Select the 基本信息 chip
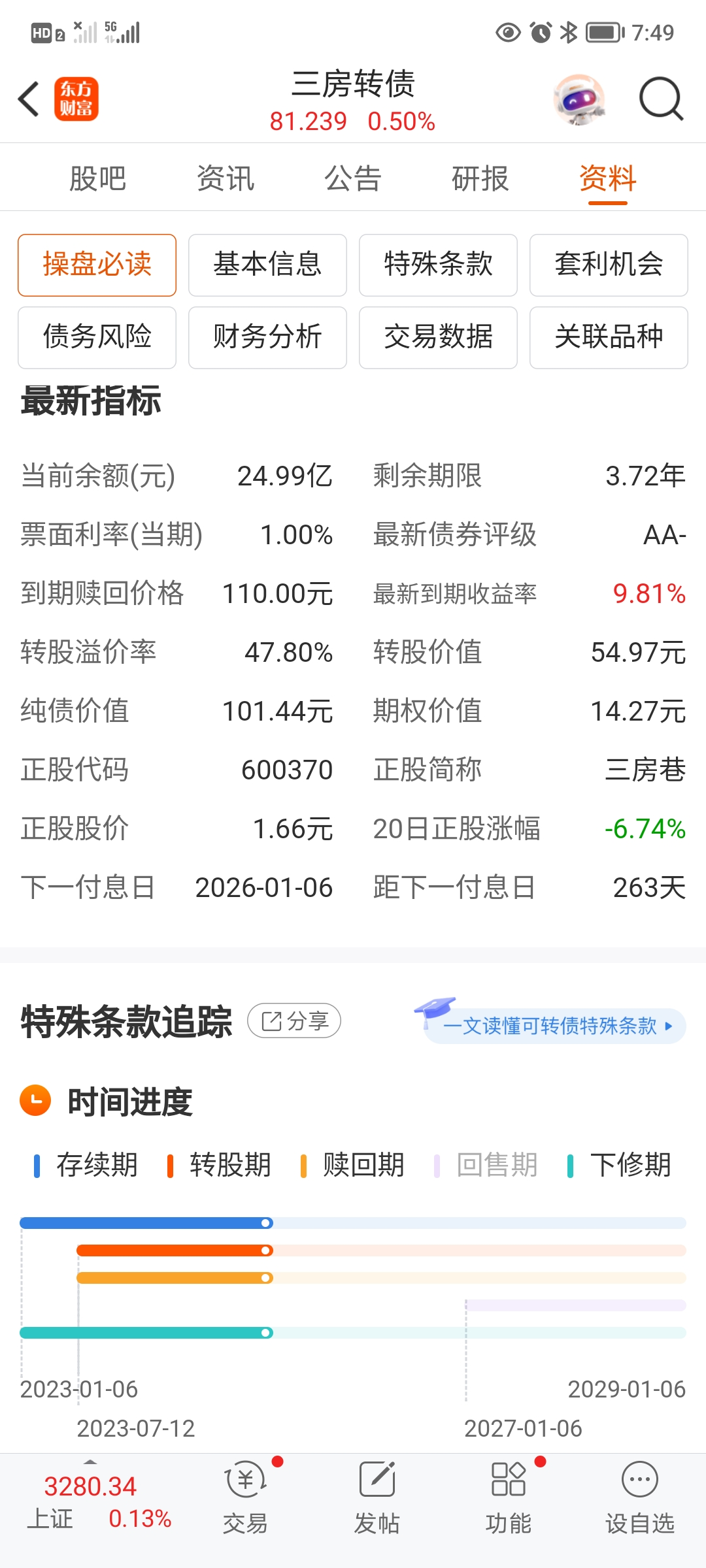The width and height of the screenshot is (706, 1568). (x=267, y=265)
